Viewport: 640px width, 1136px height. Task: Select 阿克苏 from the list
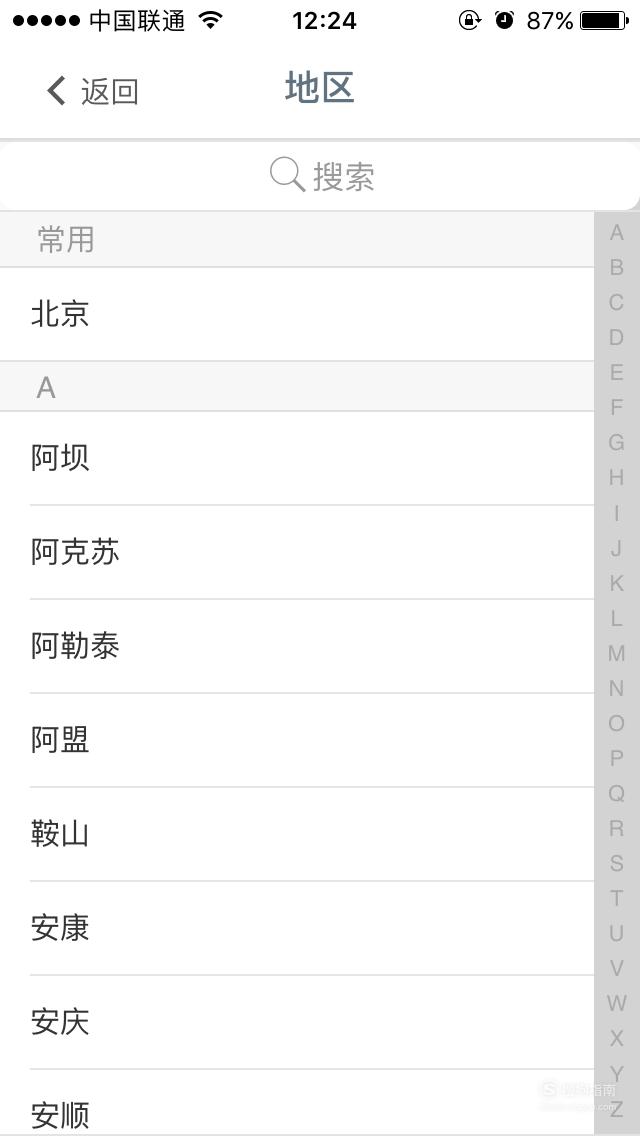pyautogui.click(x=297, y=552)
